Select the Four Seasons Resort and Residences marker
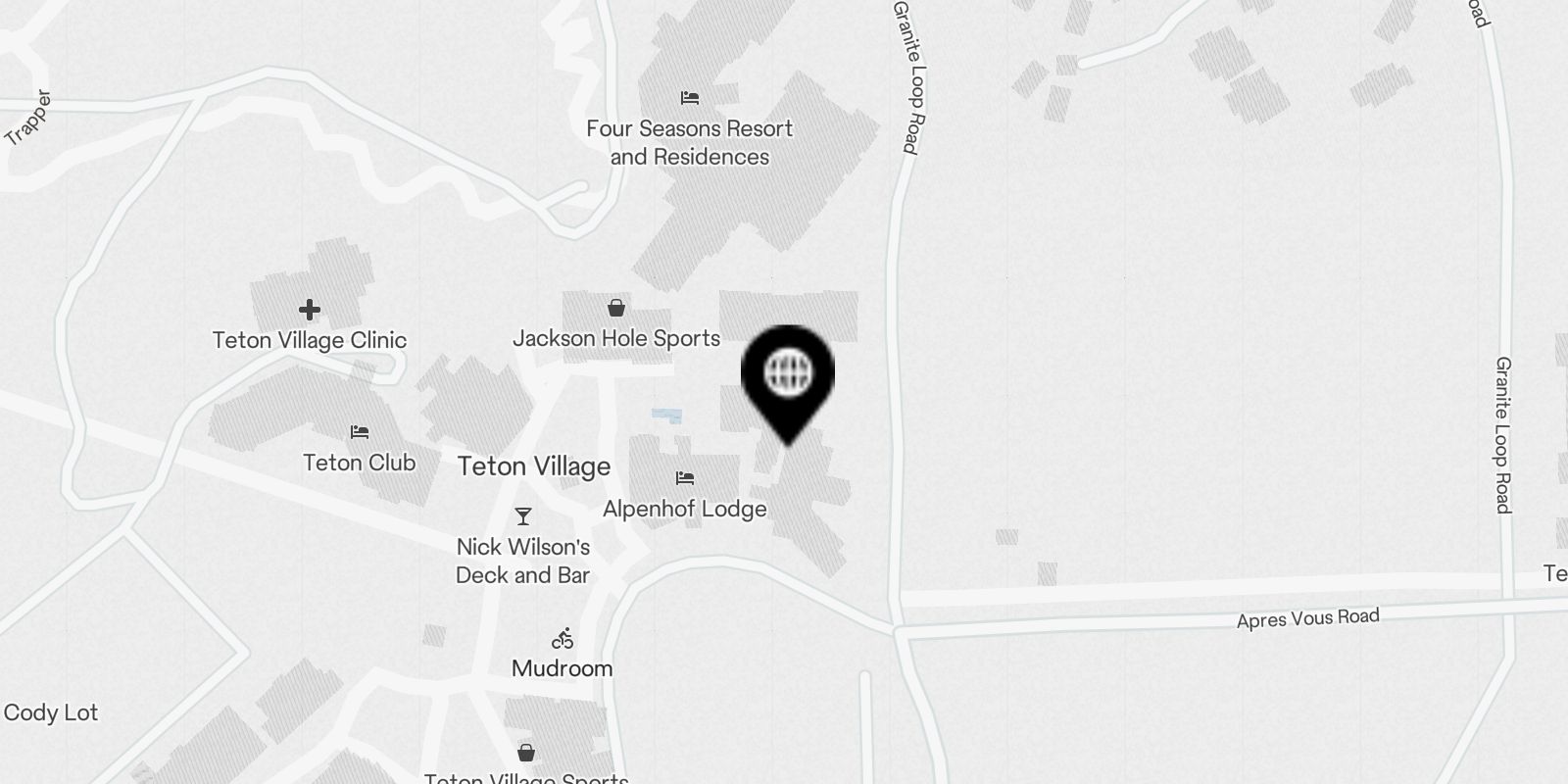 tap(690, 99)
